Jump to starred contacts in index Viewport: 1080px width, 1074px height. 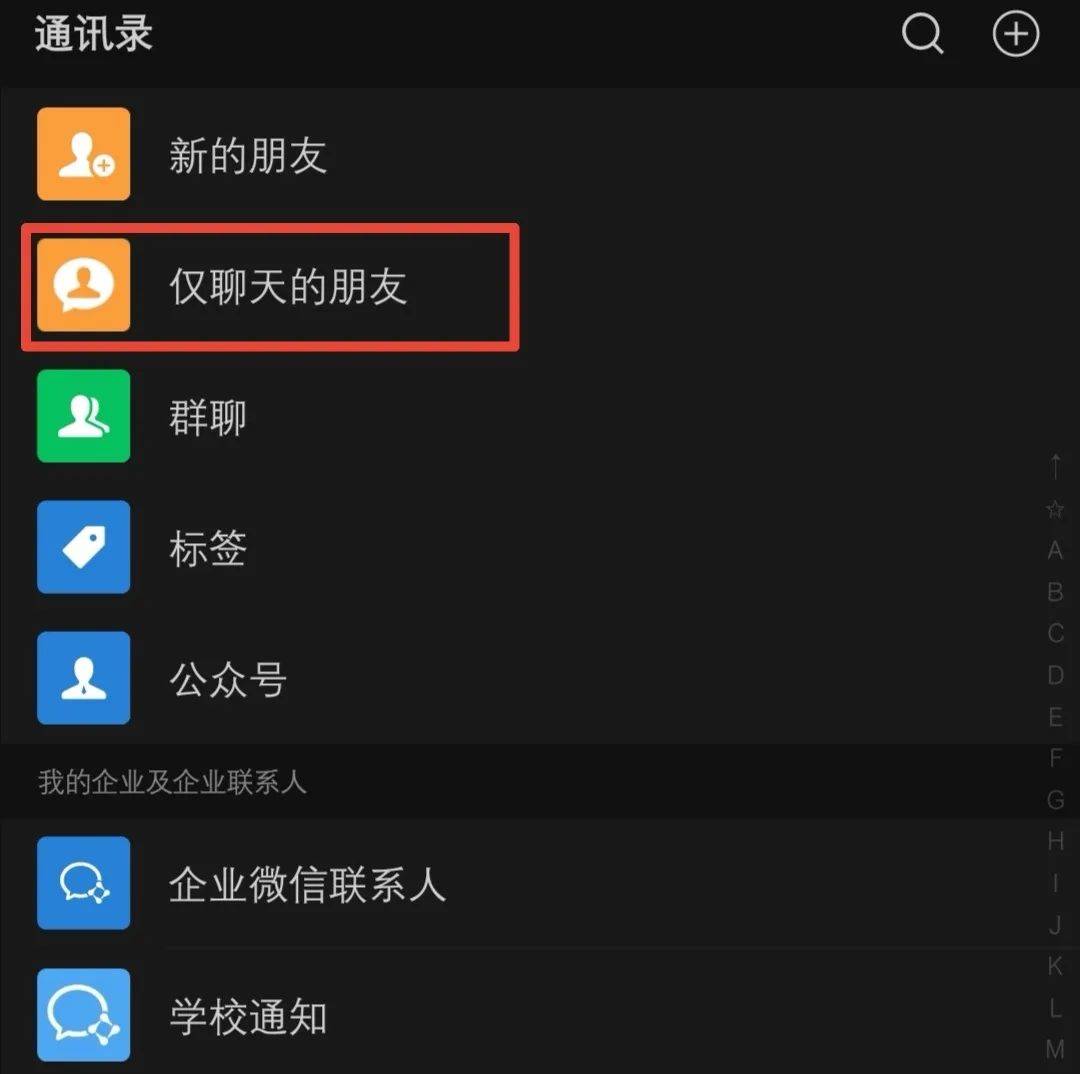tap(1055, 509)
